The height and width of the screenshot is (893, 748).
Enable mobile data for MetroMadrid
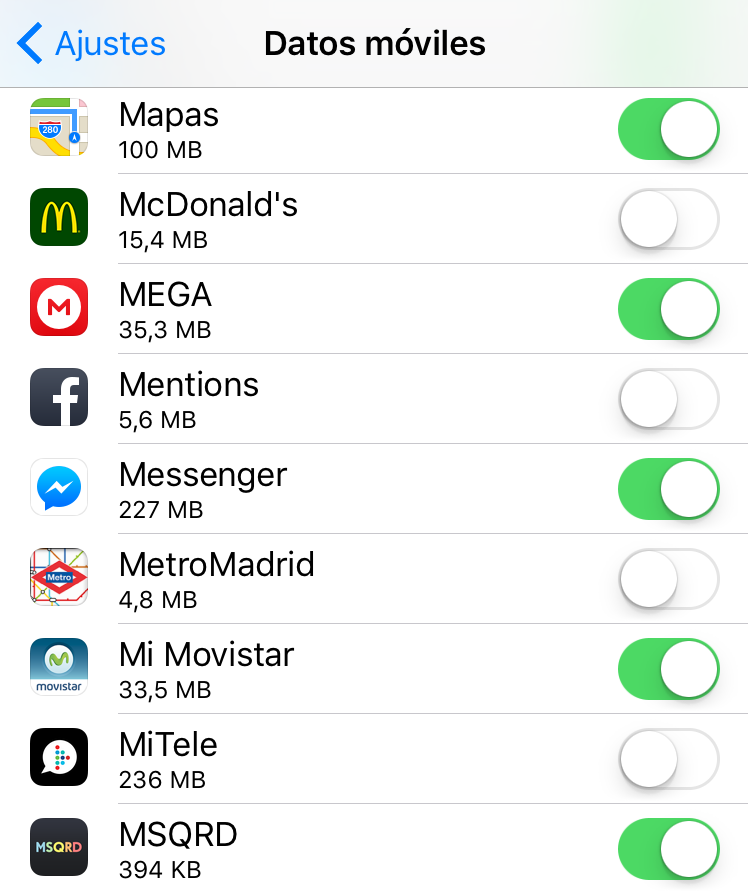(x=668, y=579)
